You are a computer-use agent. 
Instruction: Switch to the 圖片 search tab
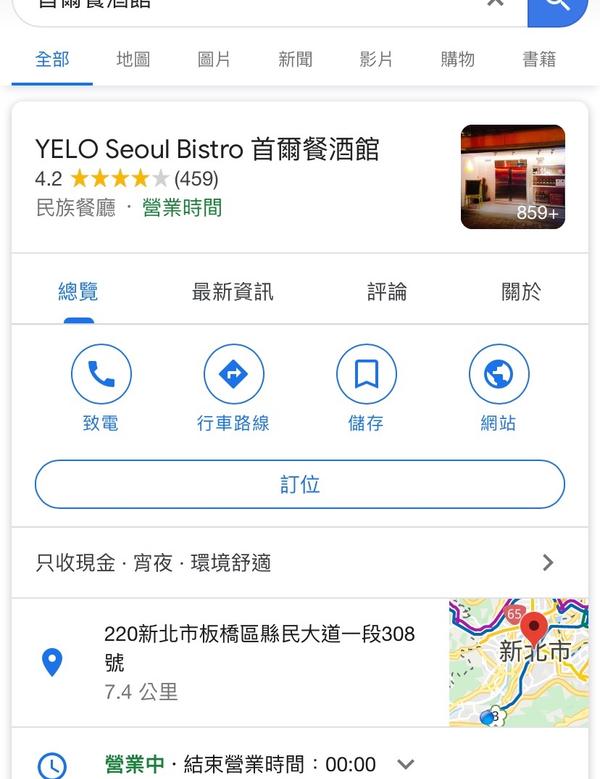tap(214, 59)
